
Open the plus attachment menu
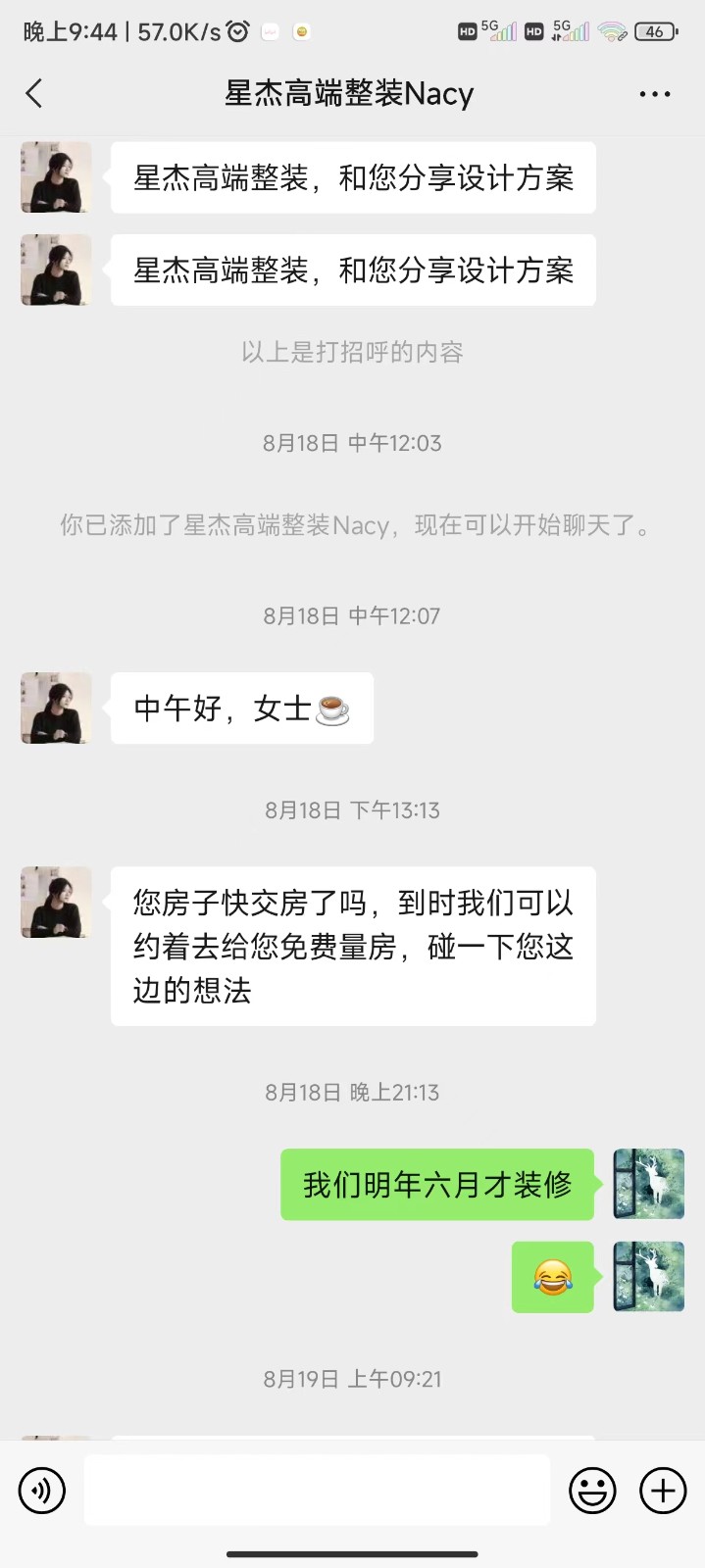coord(663,1491)
